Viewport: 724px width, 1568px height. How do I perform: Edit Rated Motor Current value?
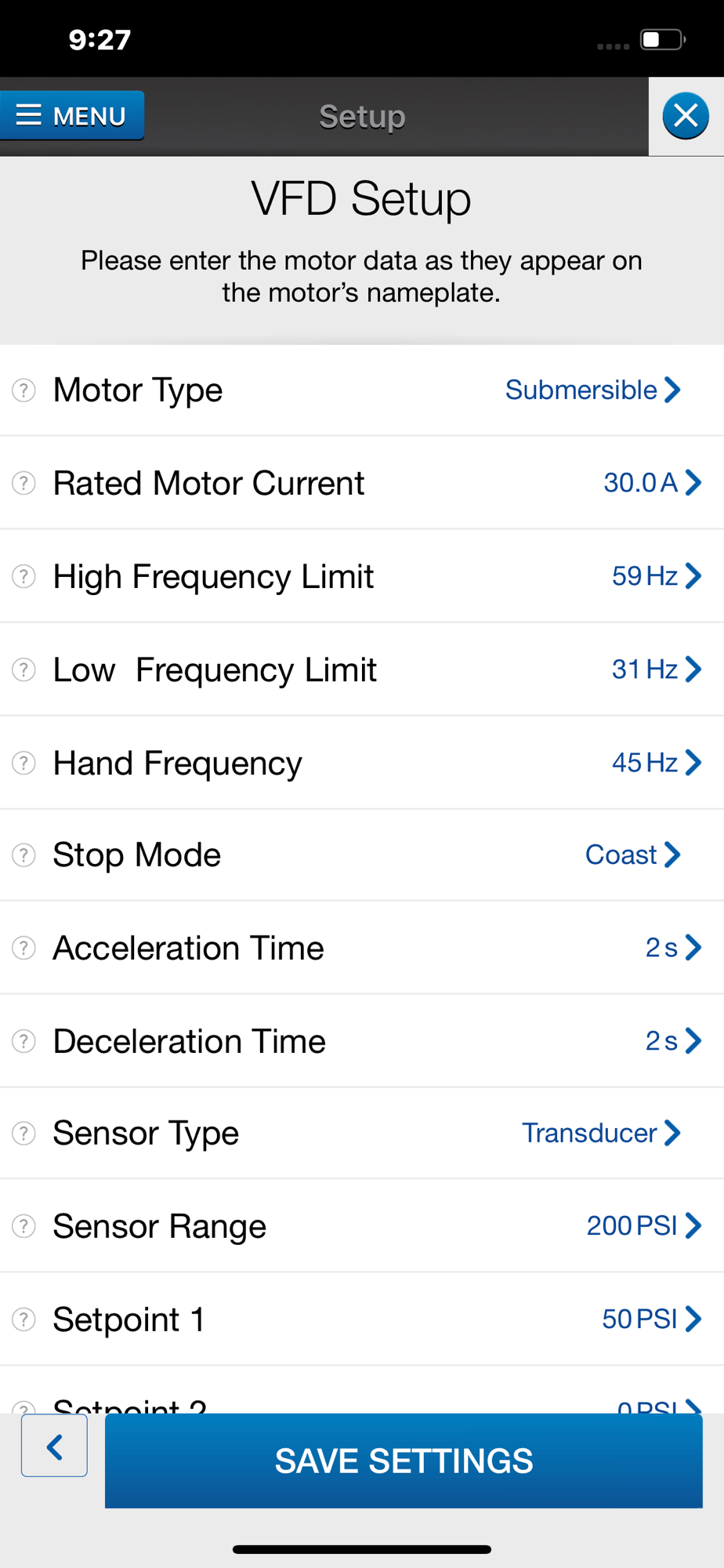651,483
